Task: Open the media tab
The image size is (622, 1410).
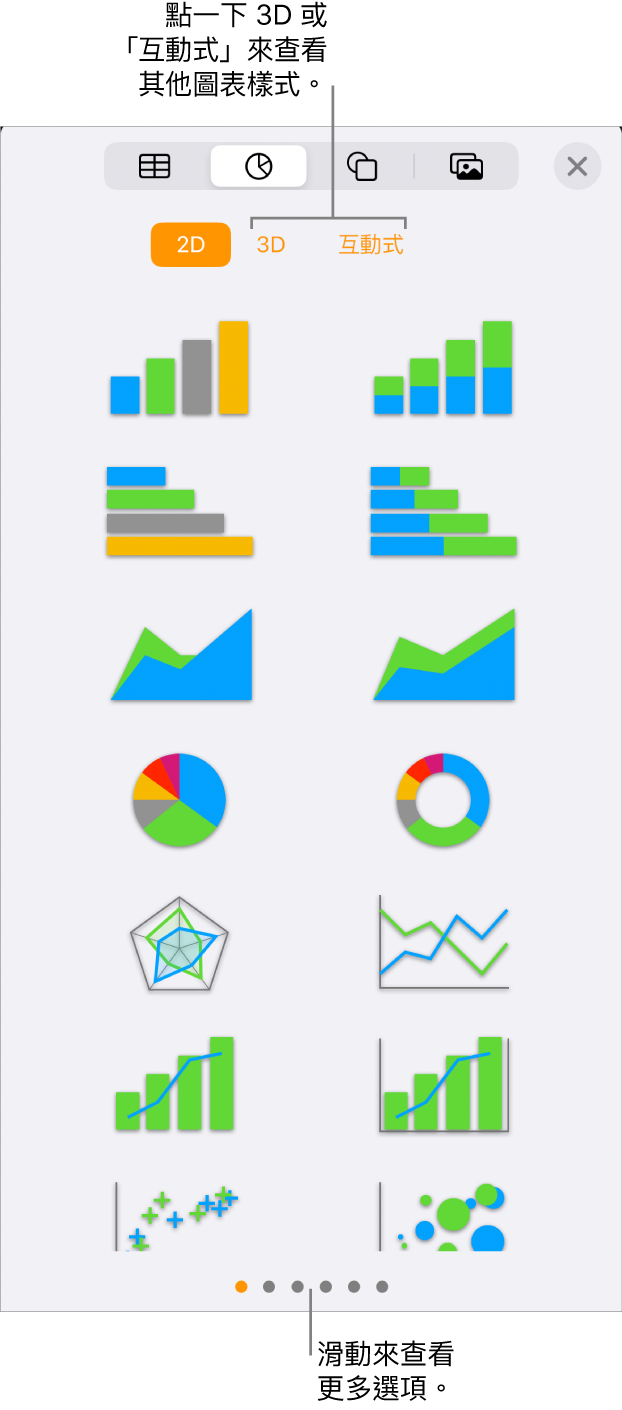Action: pos(466,166)
